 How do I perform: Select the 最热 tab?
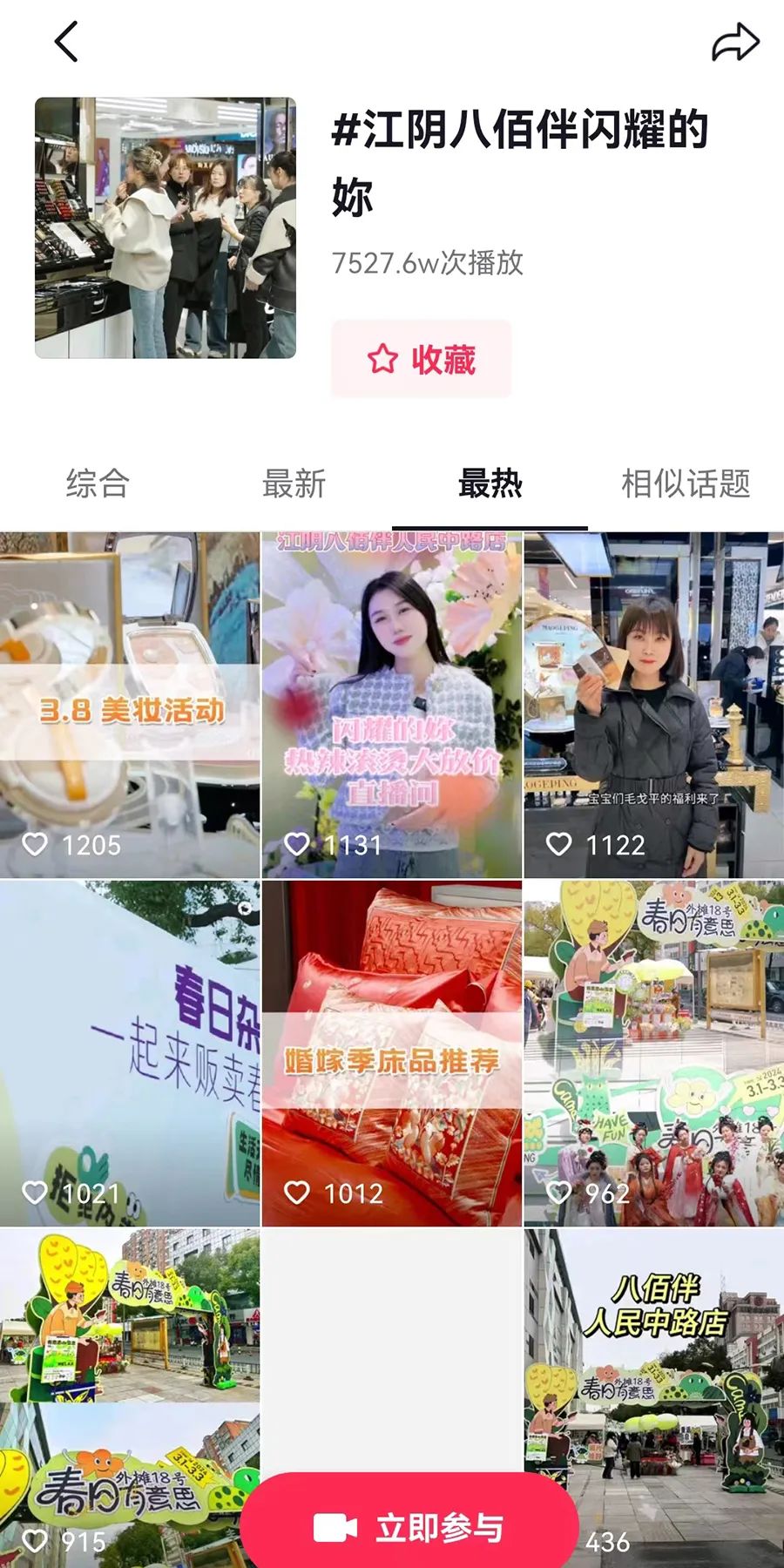(x=490, y=483)
